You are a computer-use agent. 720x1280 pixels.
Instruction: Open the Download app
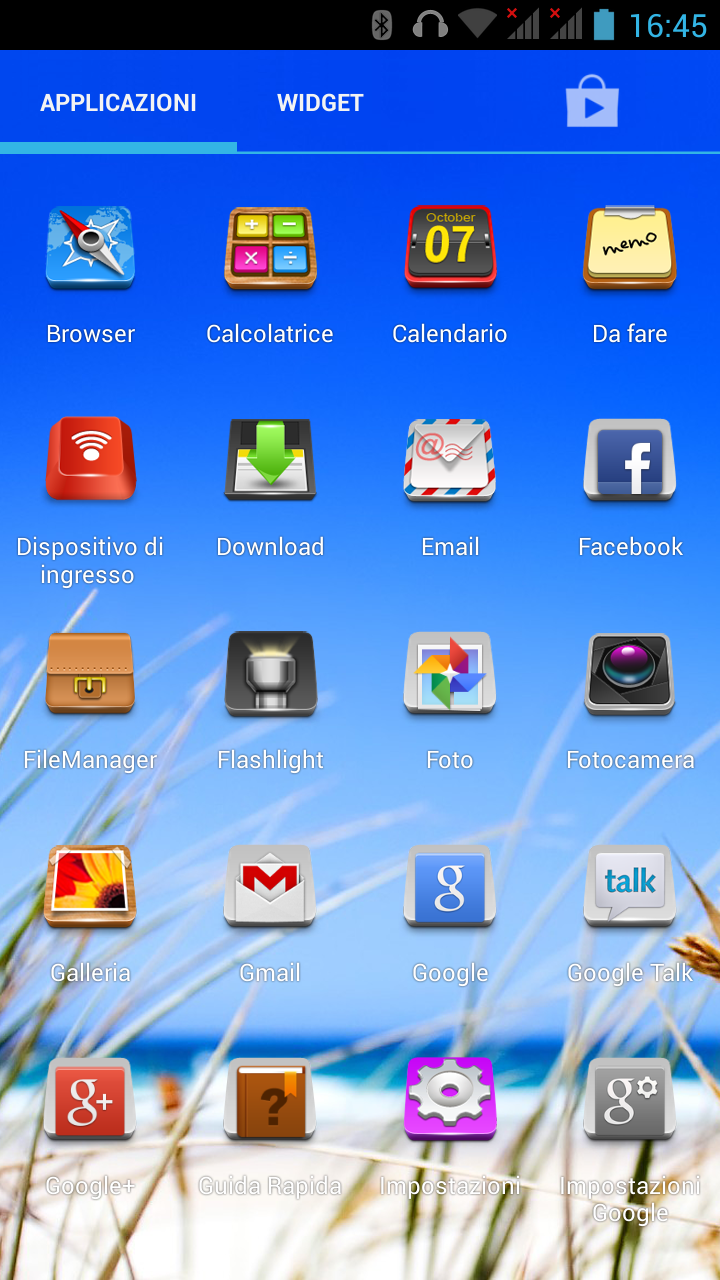coord(270,460)
